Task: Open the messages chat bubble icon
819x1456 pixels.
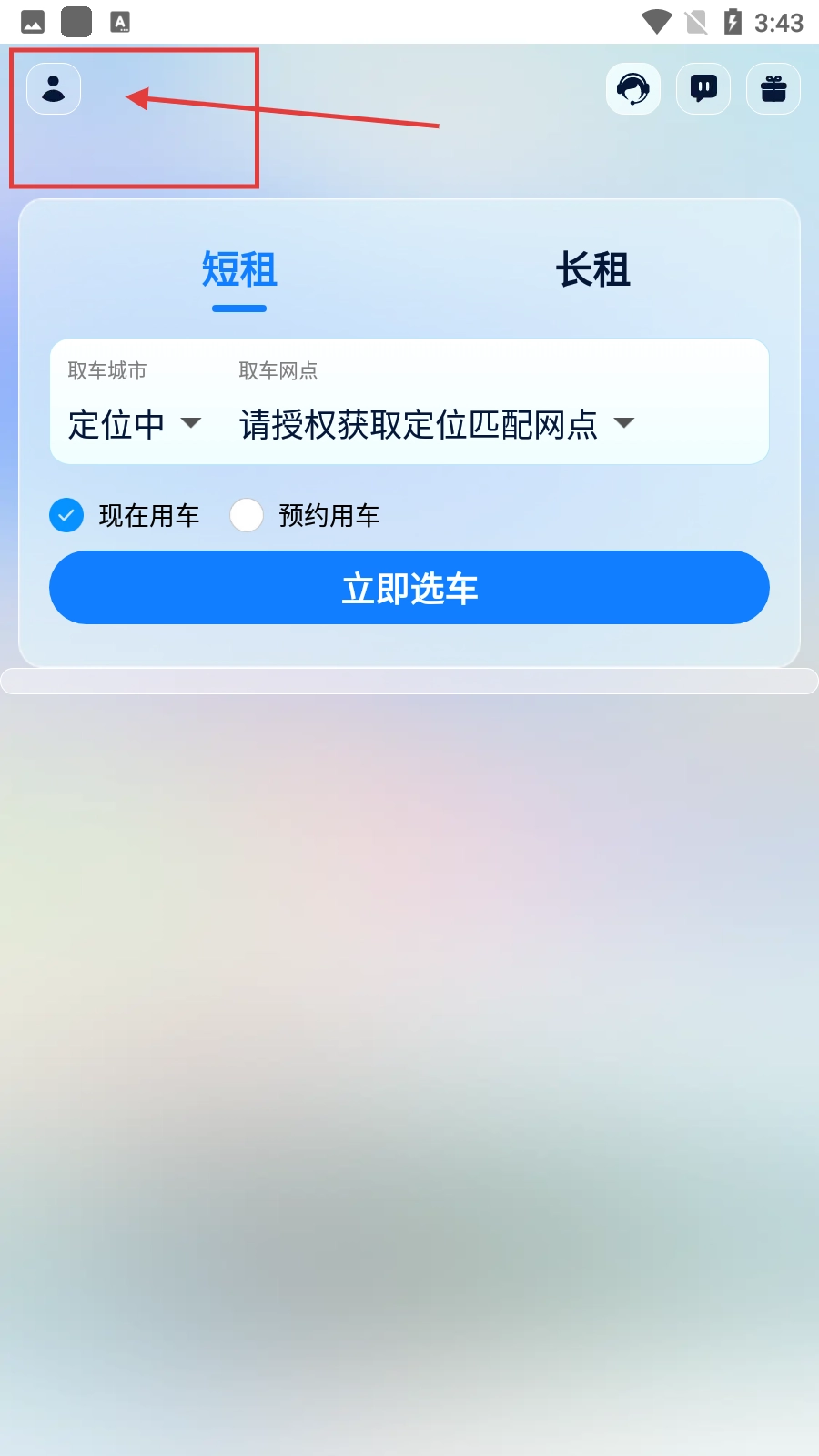Action: pos(703,89)
